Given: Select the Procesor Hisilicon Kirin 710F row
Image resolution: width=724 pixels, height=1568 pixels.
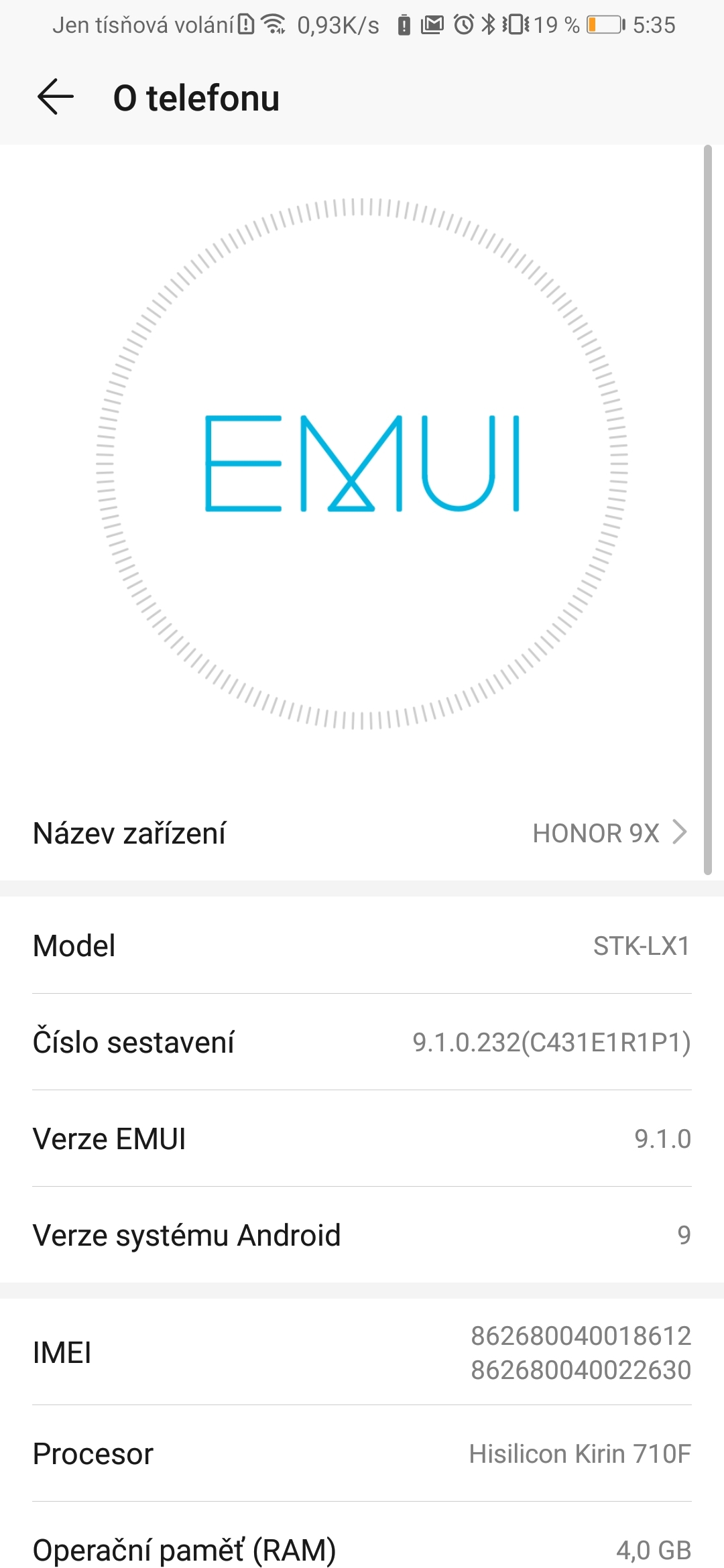Looking at the screenshot, I should click(362, 1453).
